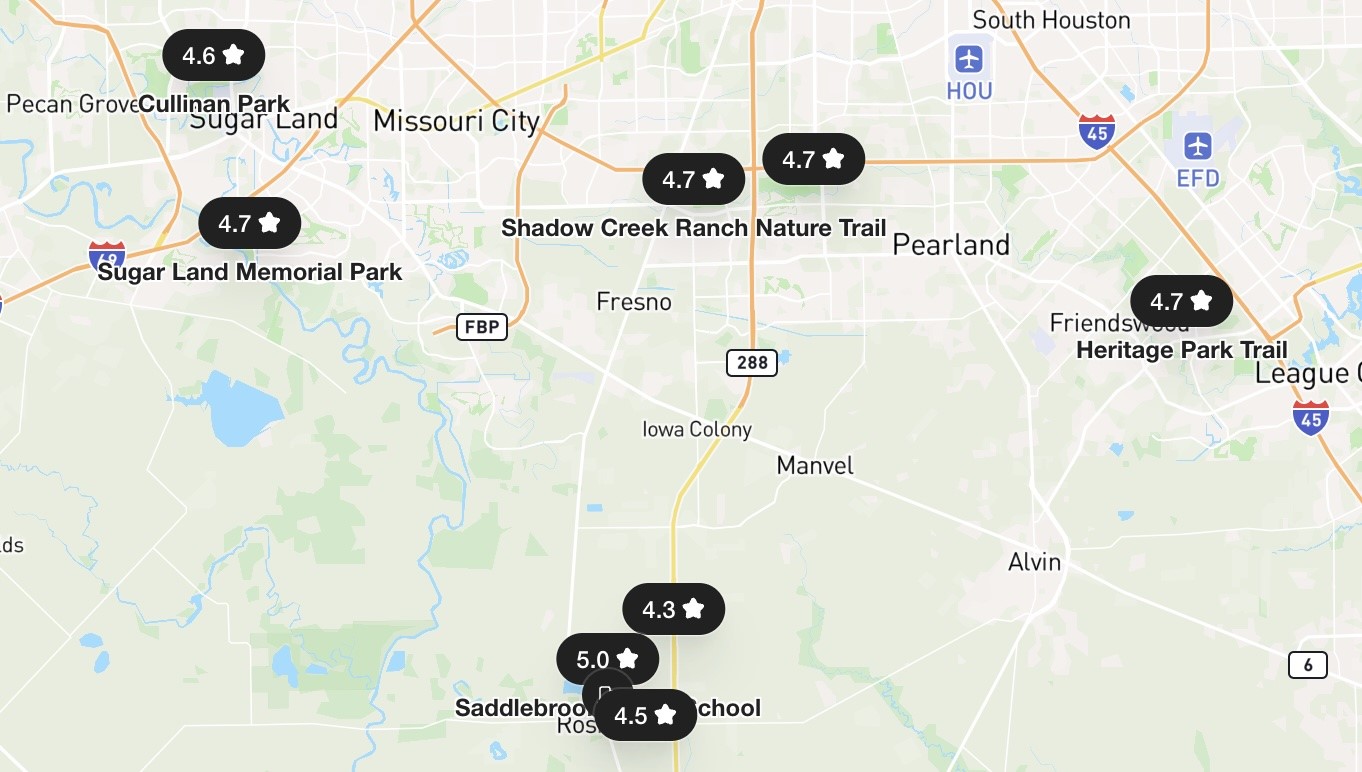Tap the 4.5 rating marker near Saddlebrook
This screenshot has height=772, width=1362.
point(645,715)
